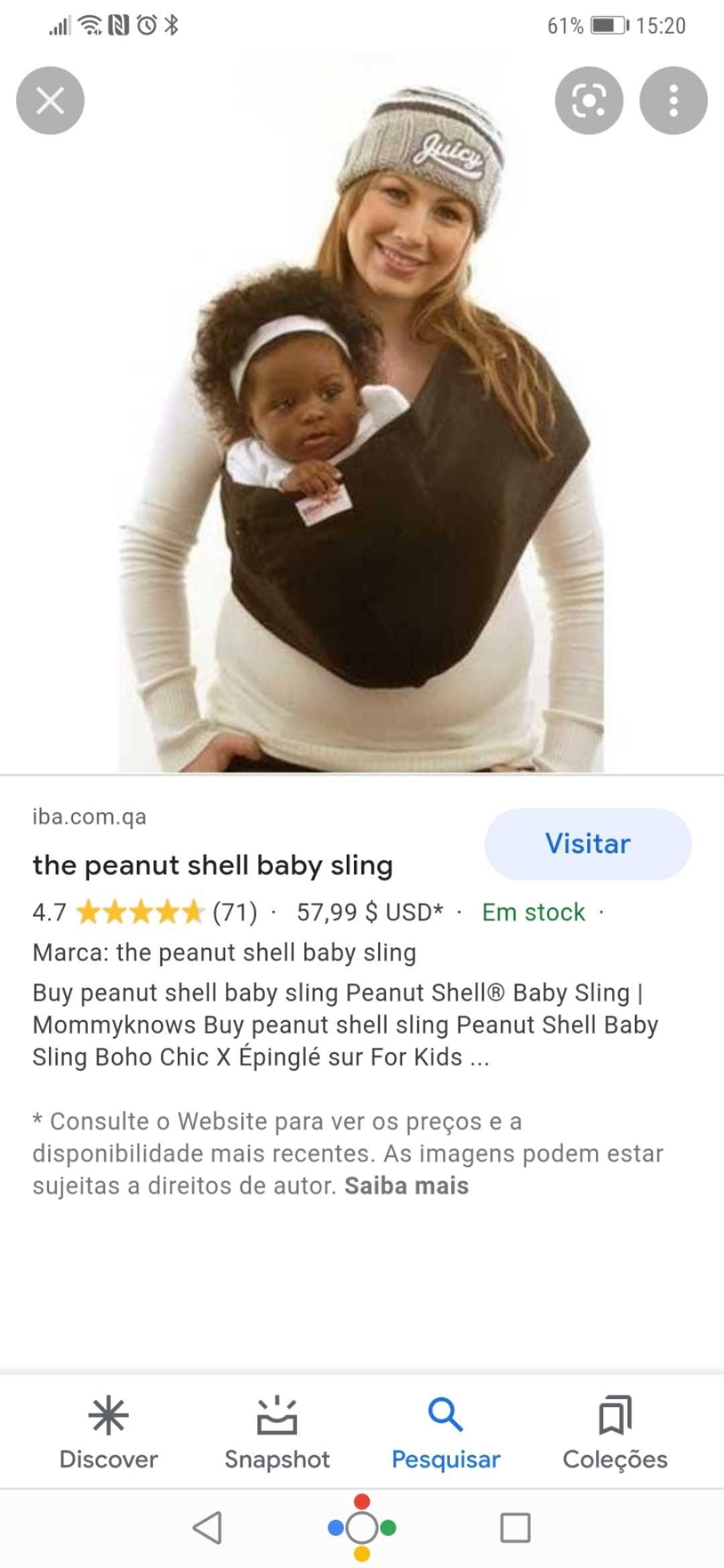Open the peanut shell baby sling title

point(213,865)
